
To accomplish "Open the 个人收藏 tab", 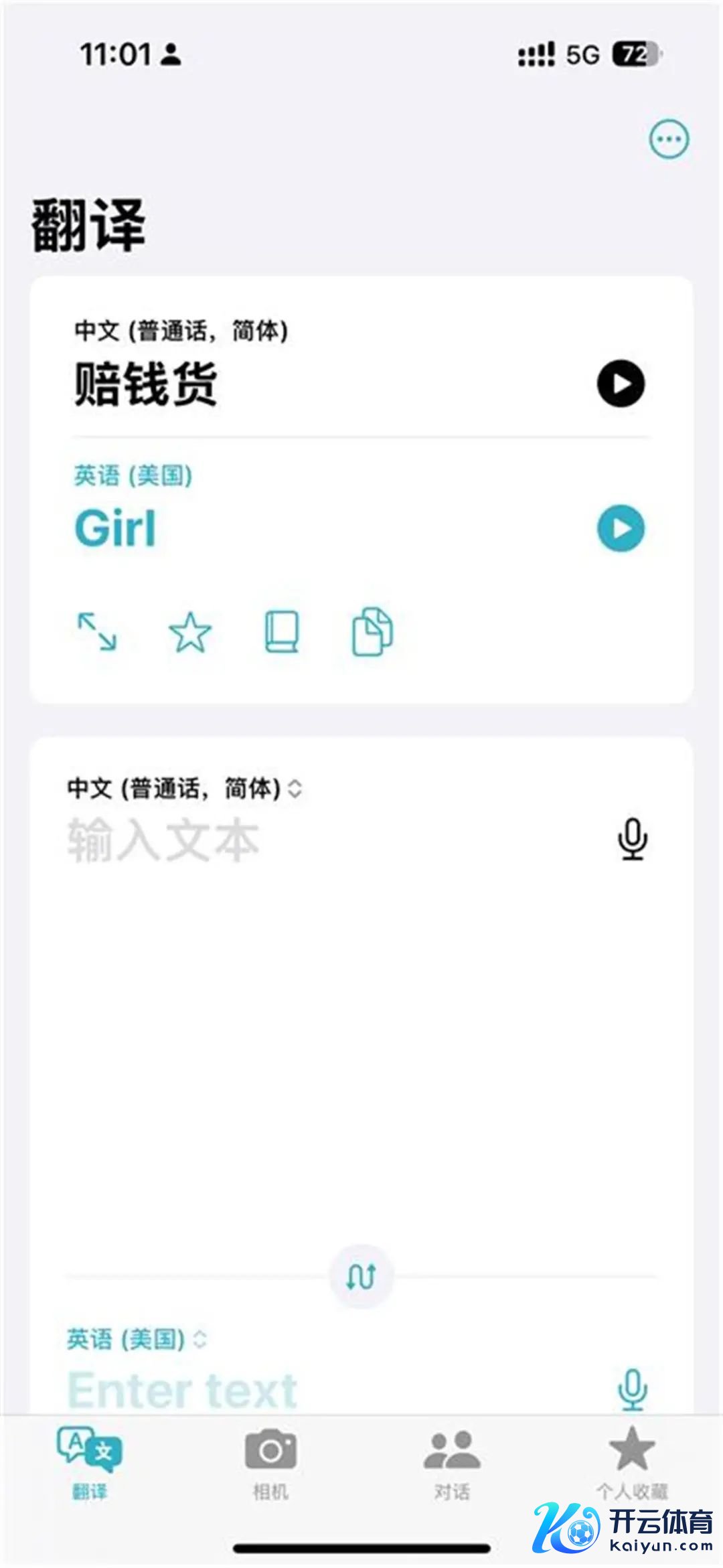I will coord(632,1464).
